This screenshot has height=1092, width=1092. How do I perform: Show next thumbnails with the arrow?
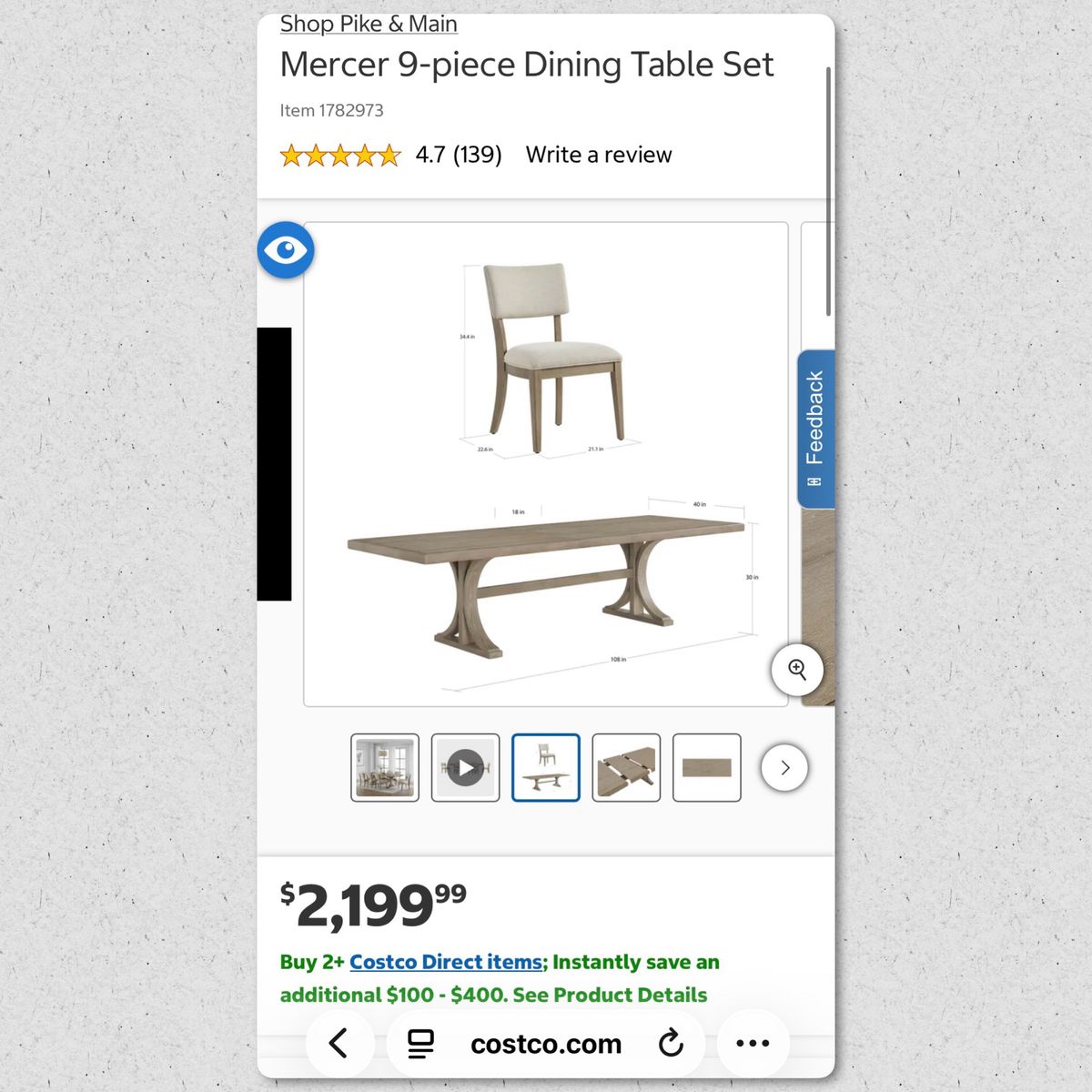click(x=784, y=767)
